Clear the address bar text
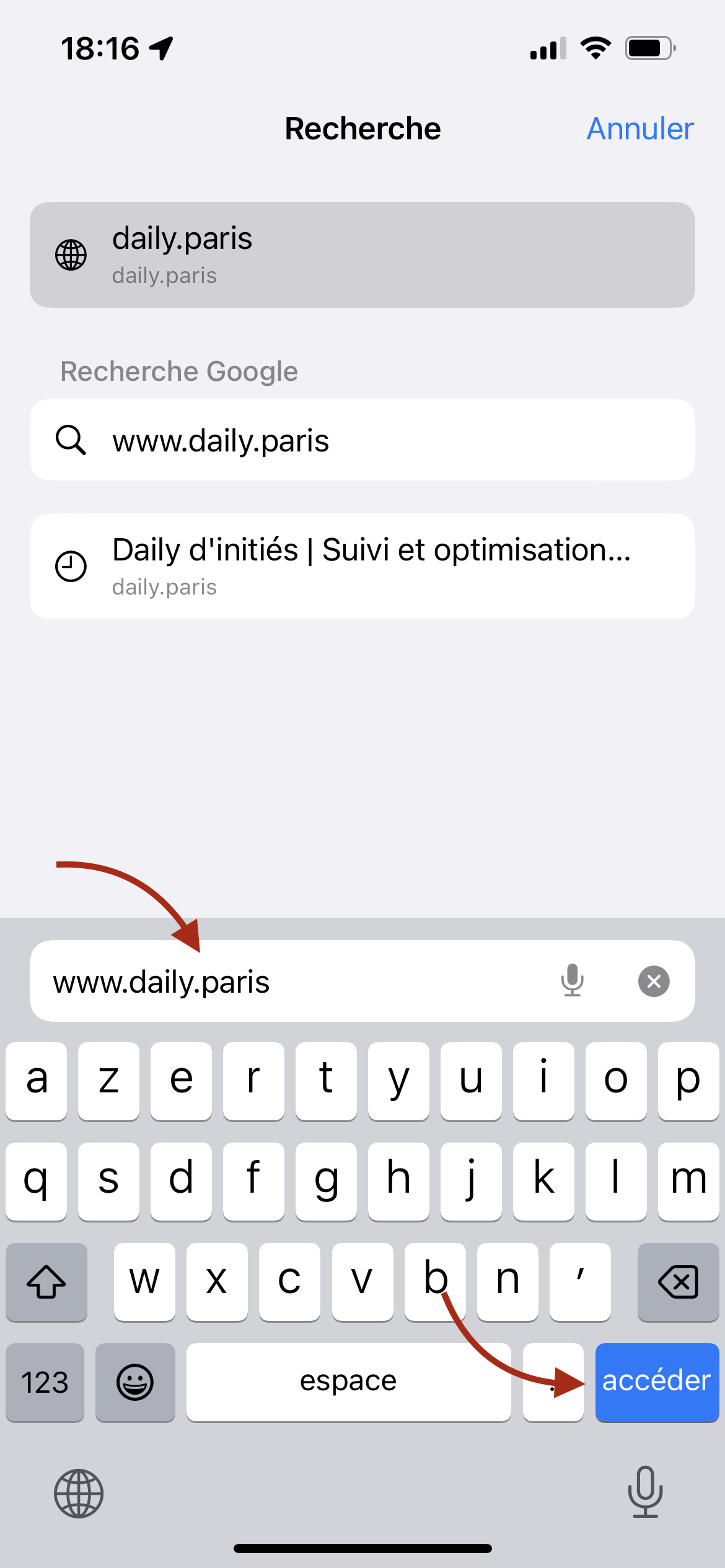 point(654,981)
